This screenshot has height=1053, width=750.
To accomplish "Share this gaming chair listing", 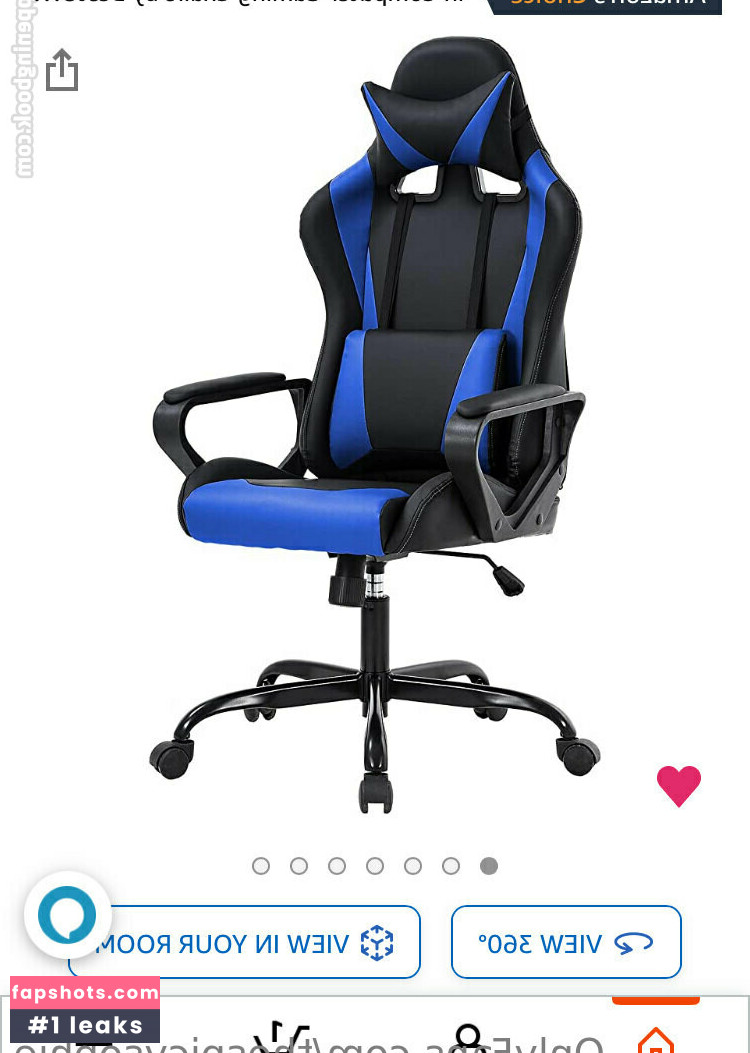I will click(x=62, y=70).
